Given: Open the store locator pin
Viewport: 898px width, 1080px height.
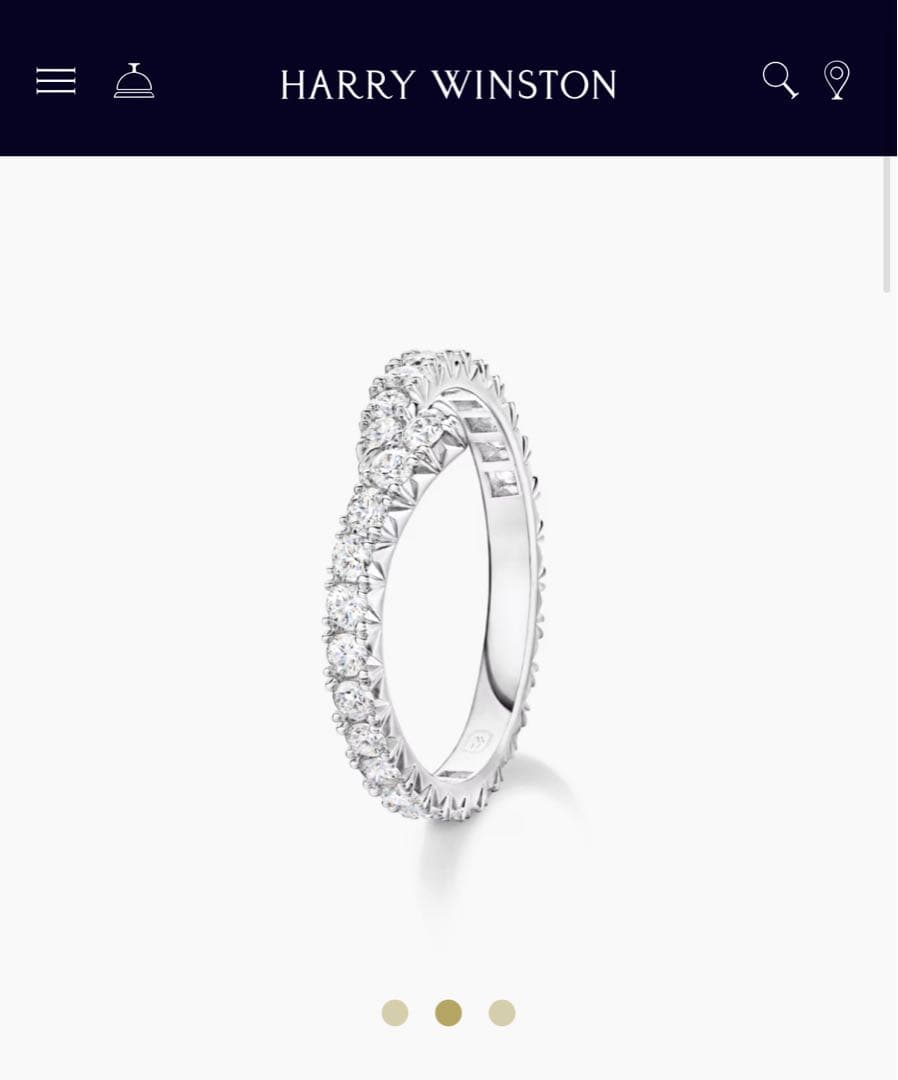Looking at the screenshot, I should tap(837, 80).
